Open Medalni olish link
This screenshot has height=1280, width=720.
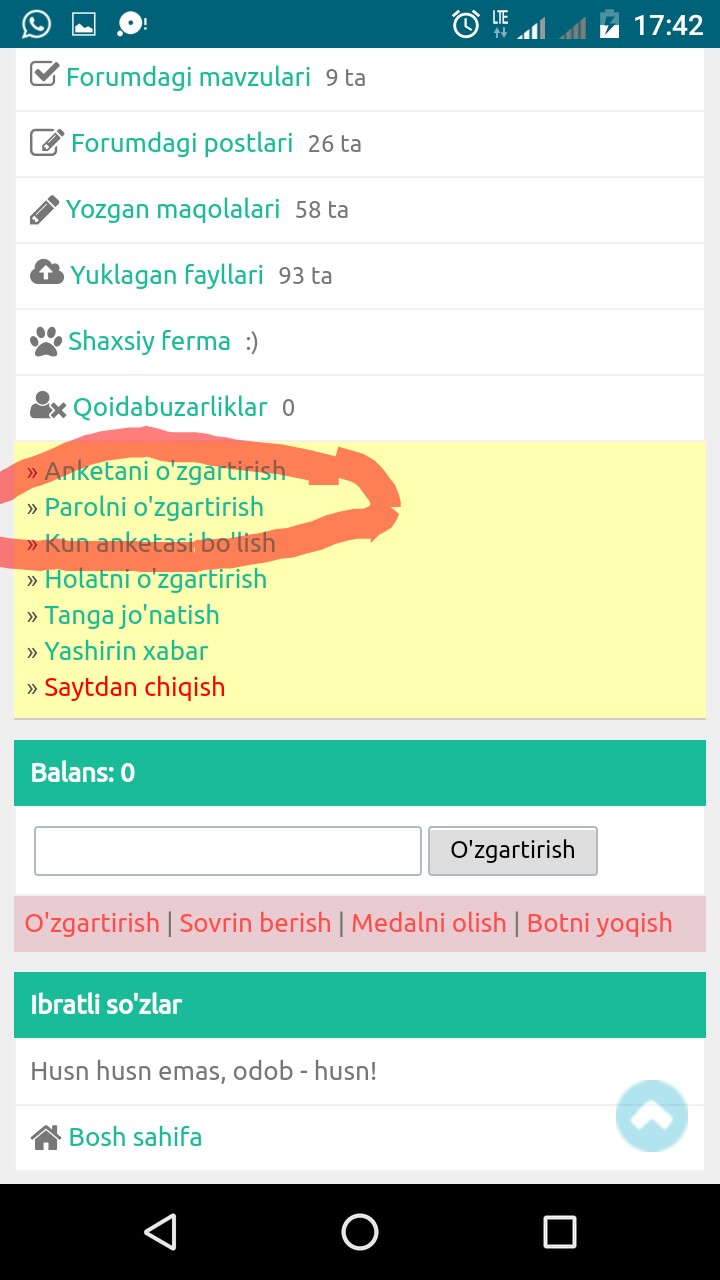click(x=428, y=923)
